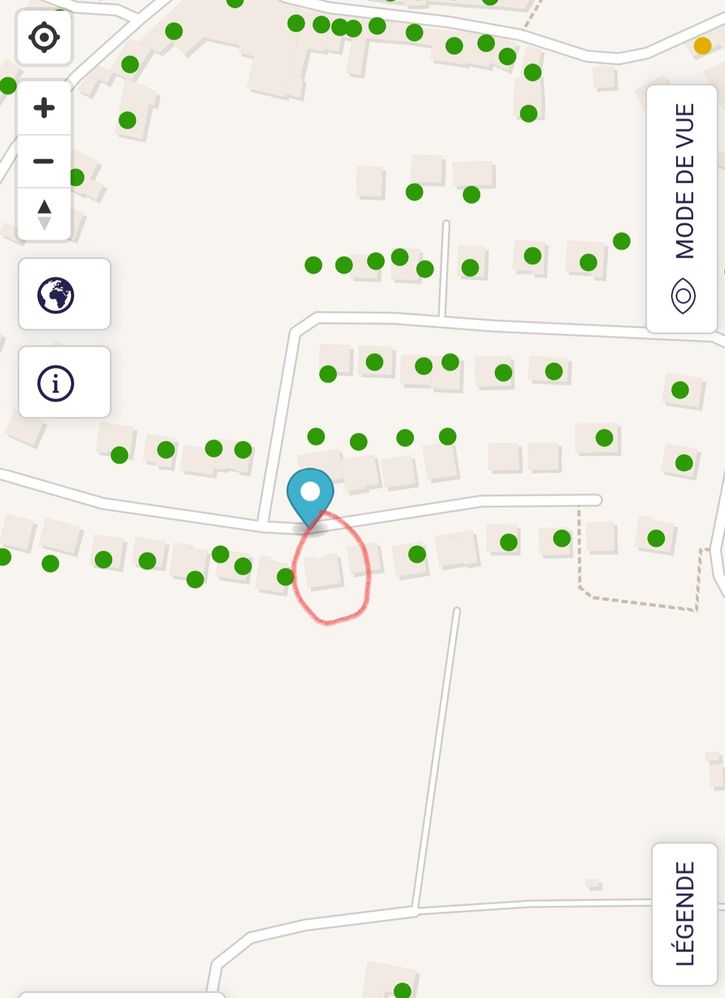The image size is (725, 998).
Task: Zoom in on the map
Action: point(44,108)
